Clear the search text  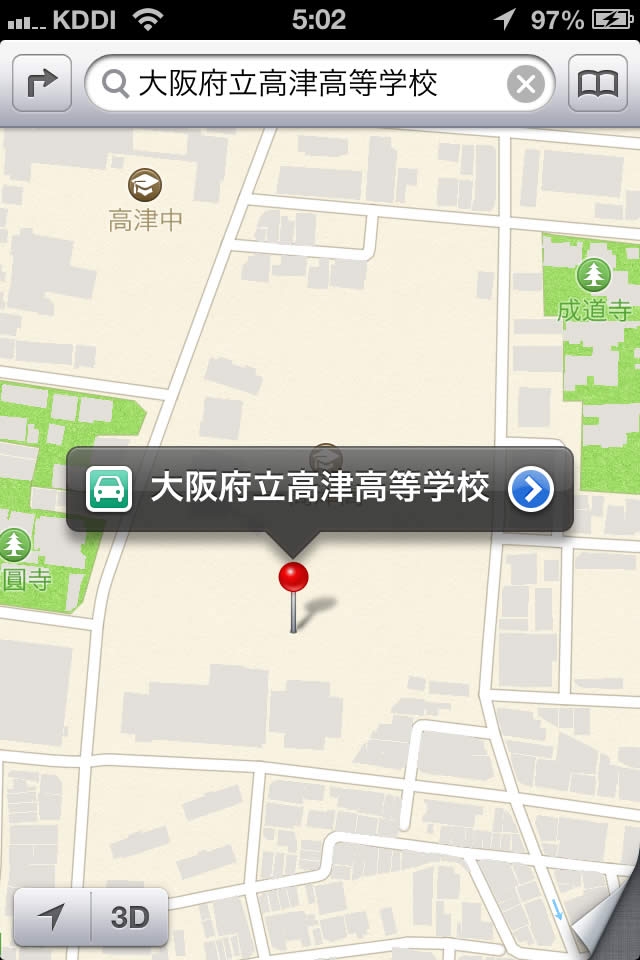coord(526,84)
